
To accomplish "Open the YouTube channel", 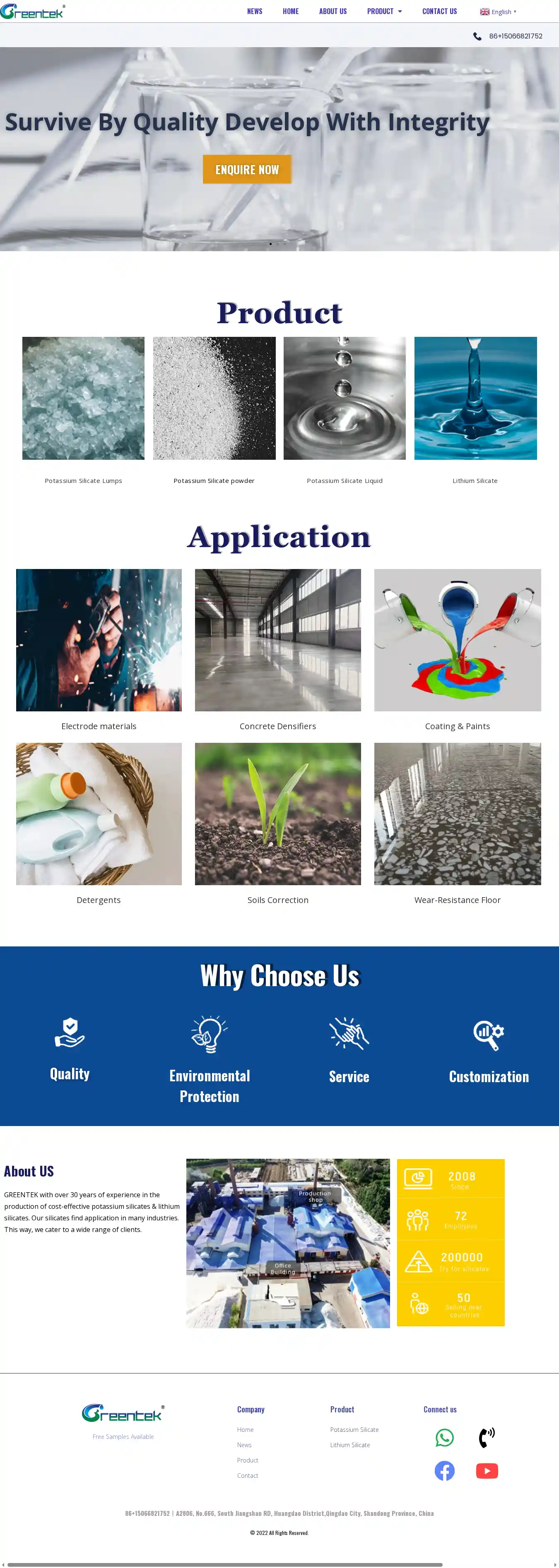I will [x=487, y=1471].
